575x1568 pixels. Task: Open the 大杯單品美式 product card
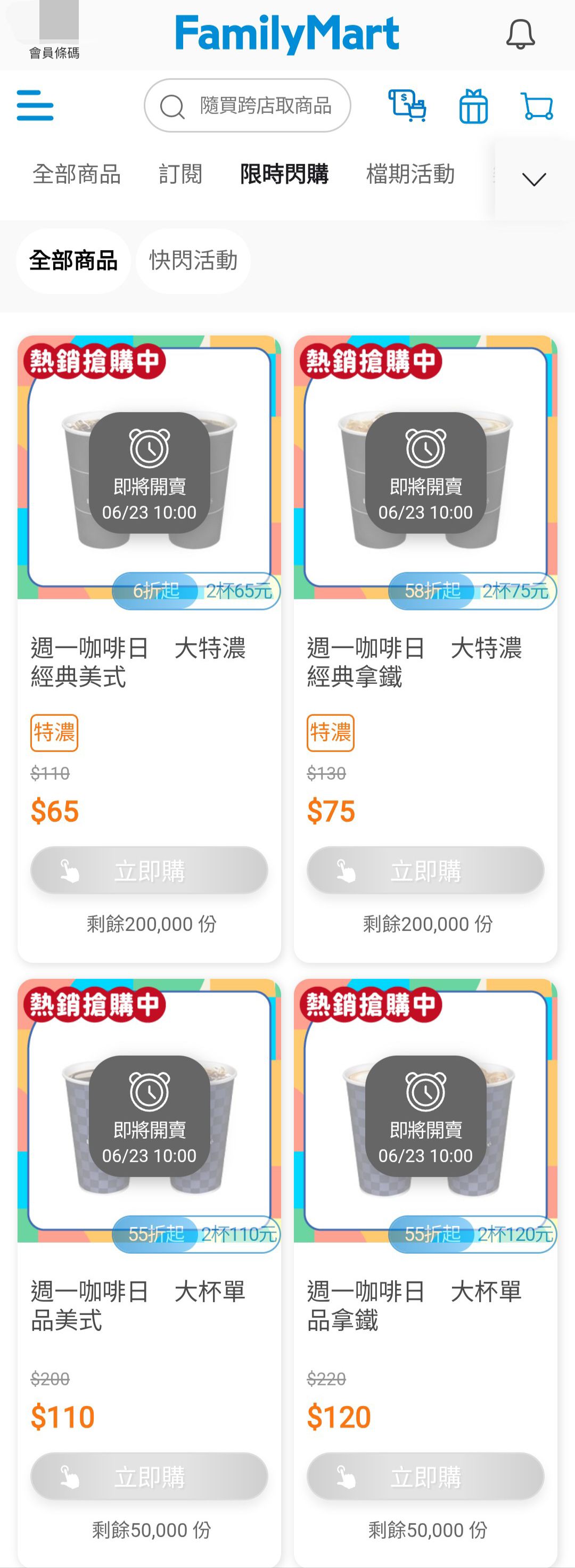point(149,1305)
